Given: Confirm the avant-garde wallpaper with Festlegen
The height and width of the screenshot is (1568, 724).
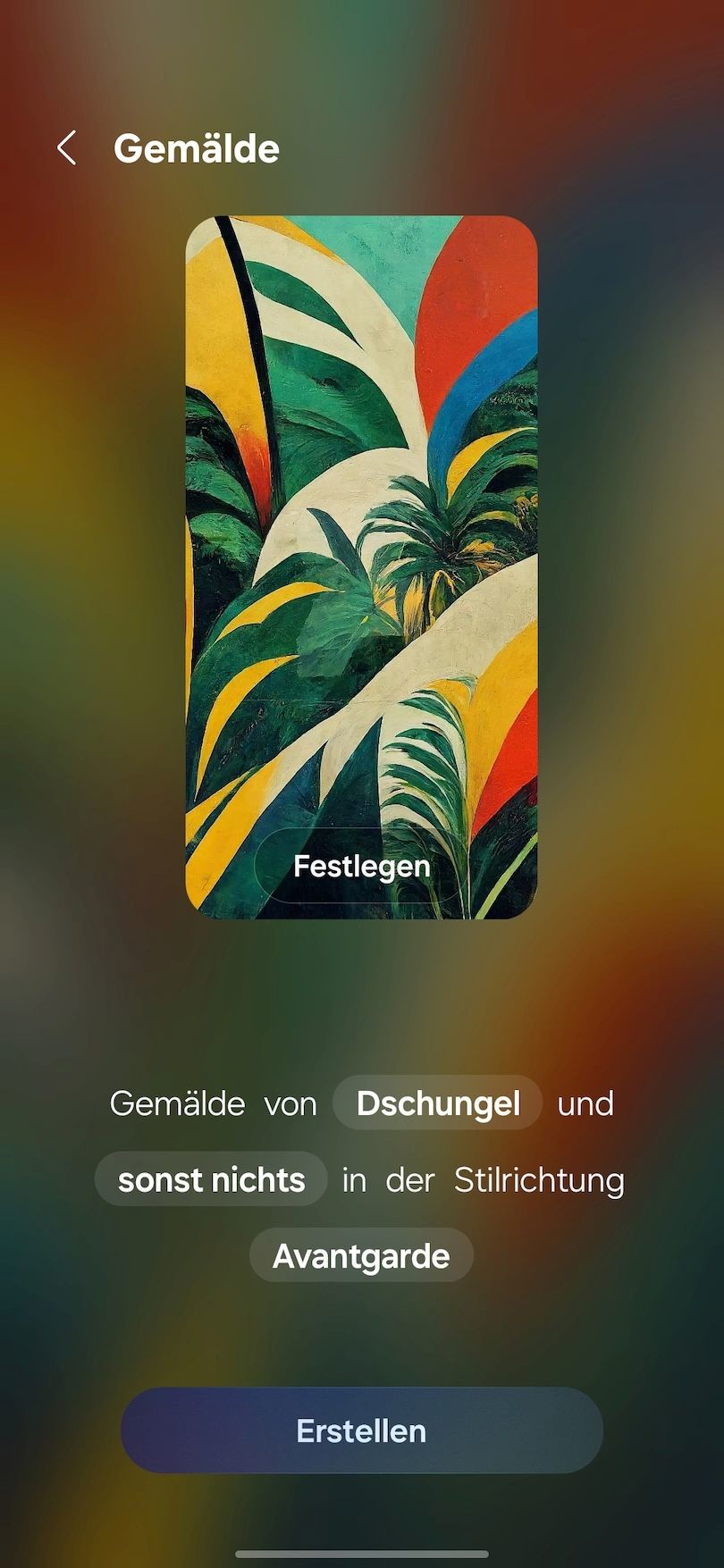Looking at the screenshot, I should (361, 865).
